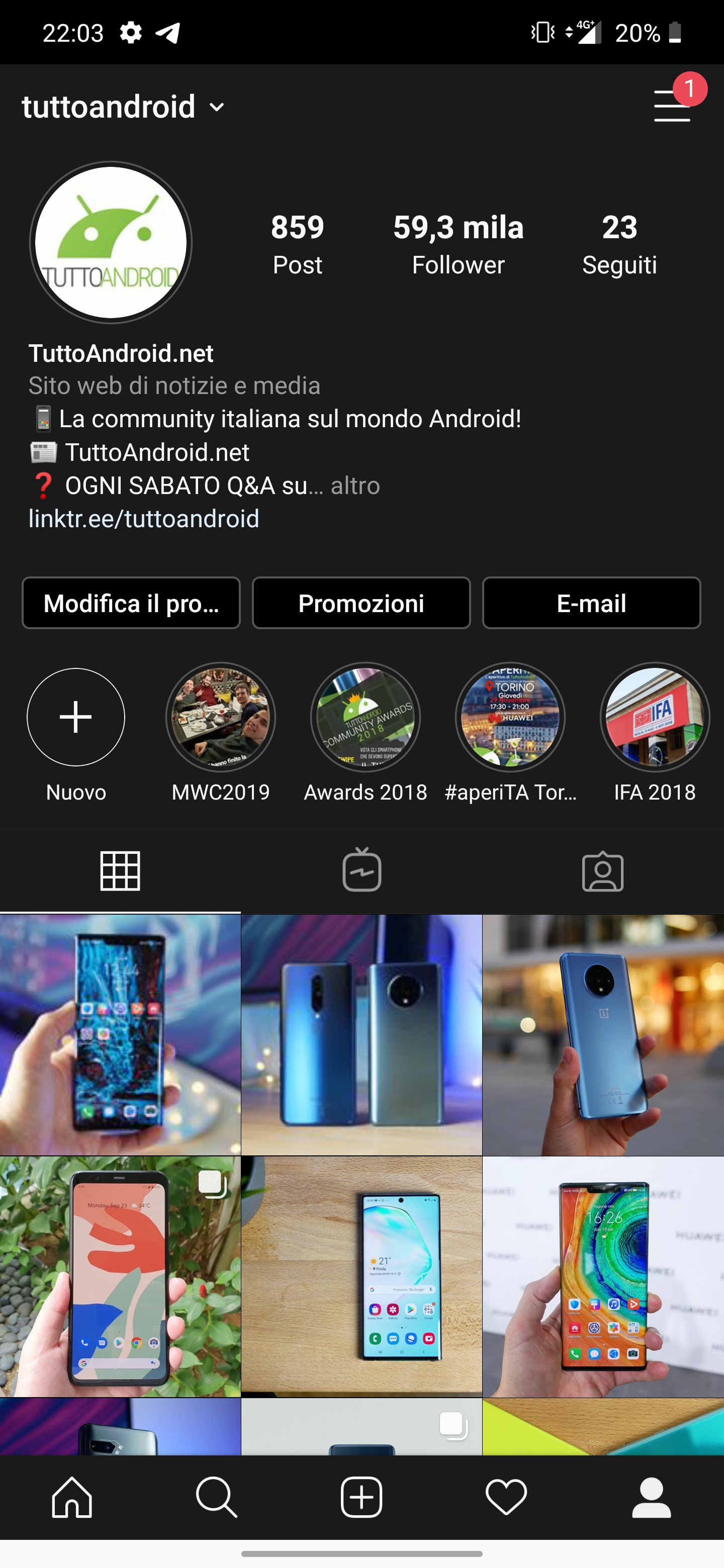Go to the Home feed
724x1568 pixels.
(x=72, y=1497)
